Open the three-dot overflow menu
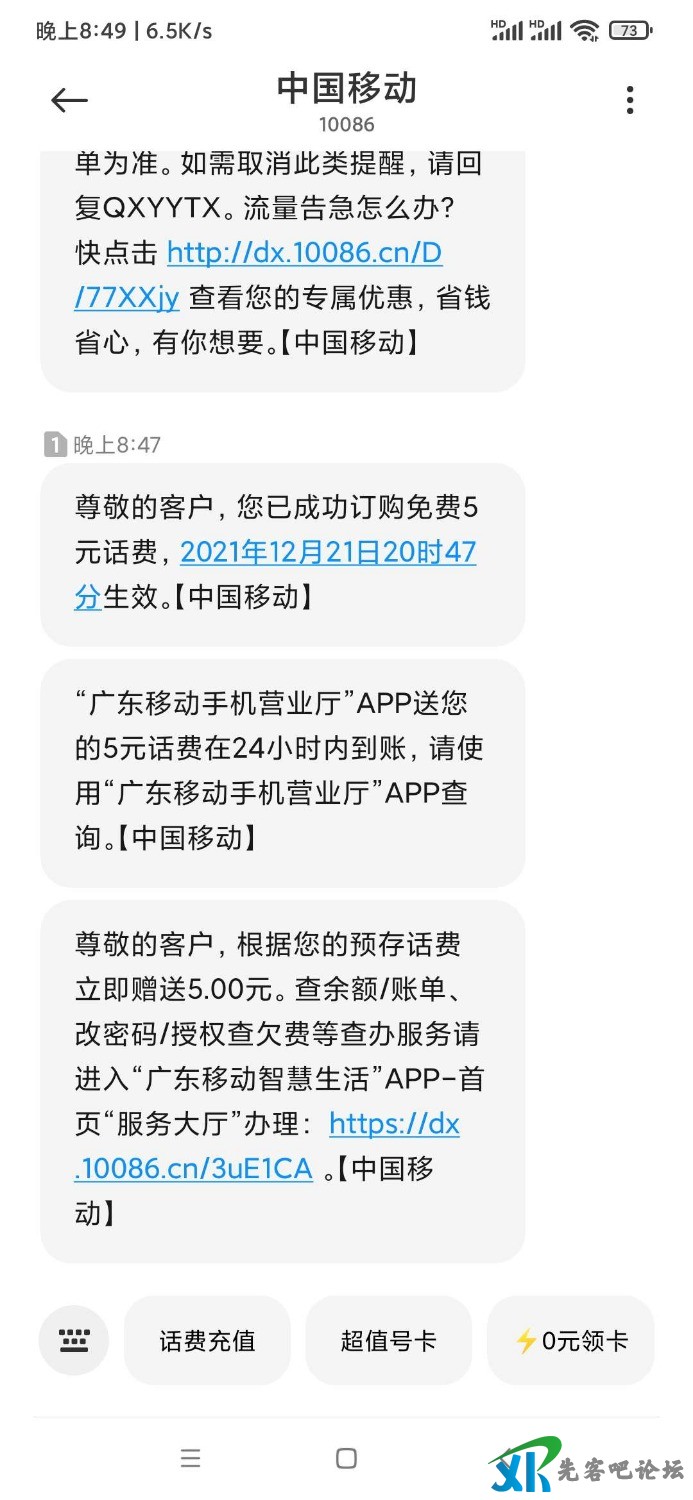Screen dimensions: 693x1500 click(629, 100)
